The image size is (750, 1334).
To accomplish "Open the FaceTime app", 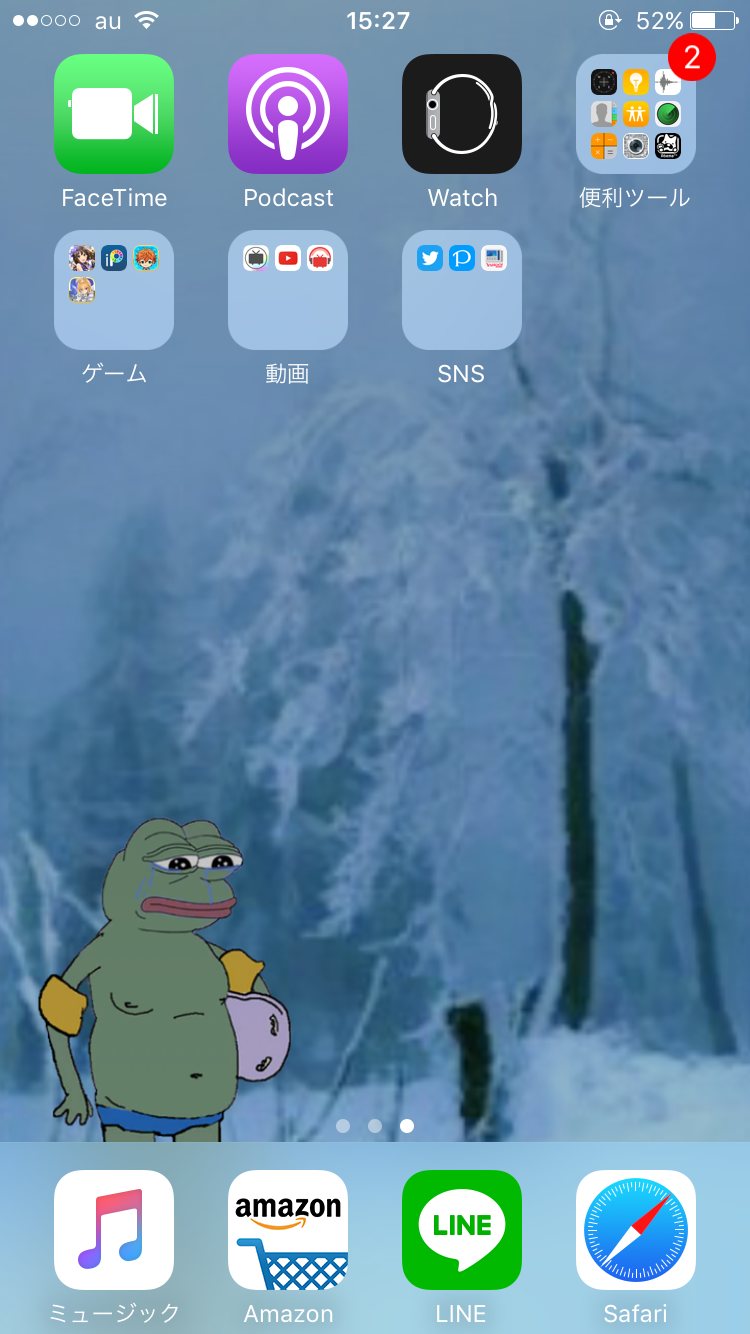I will tap(114, 114).
